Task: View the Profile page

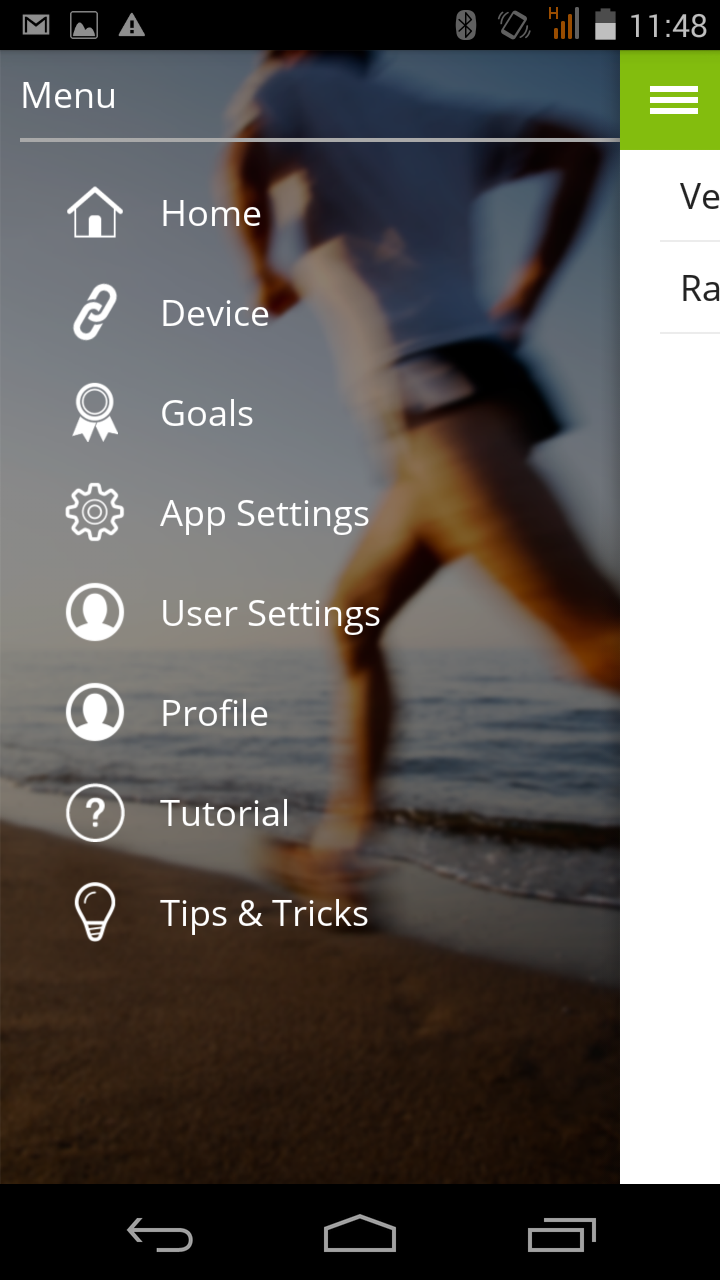Action: 310,713
